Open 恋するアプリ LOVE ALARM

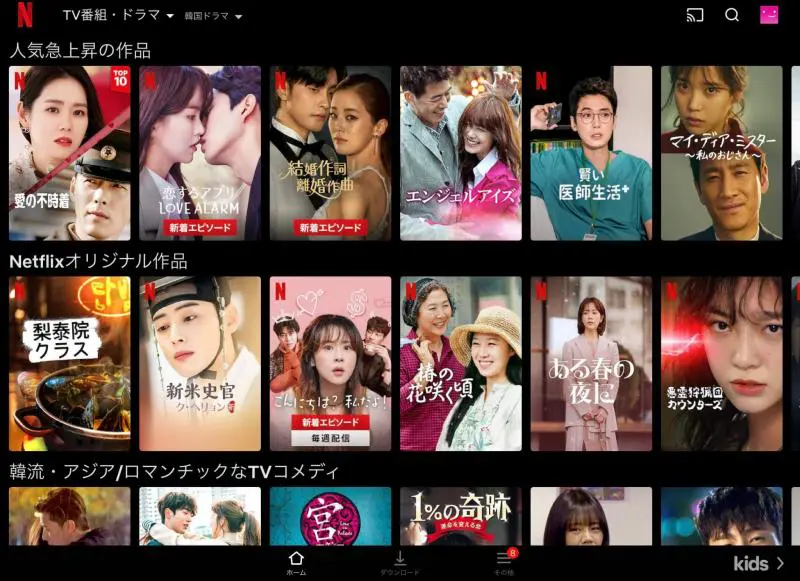coord(200,153)
